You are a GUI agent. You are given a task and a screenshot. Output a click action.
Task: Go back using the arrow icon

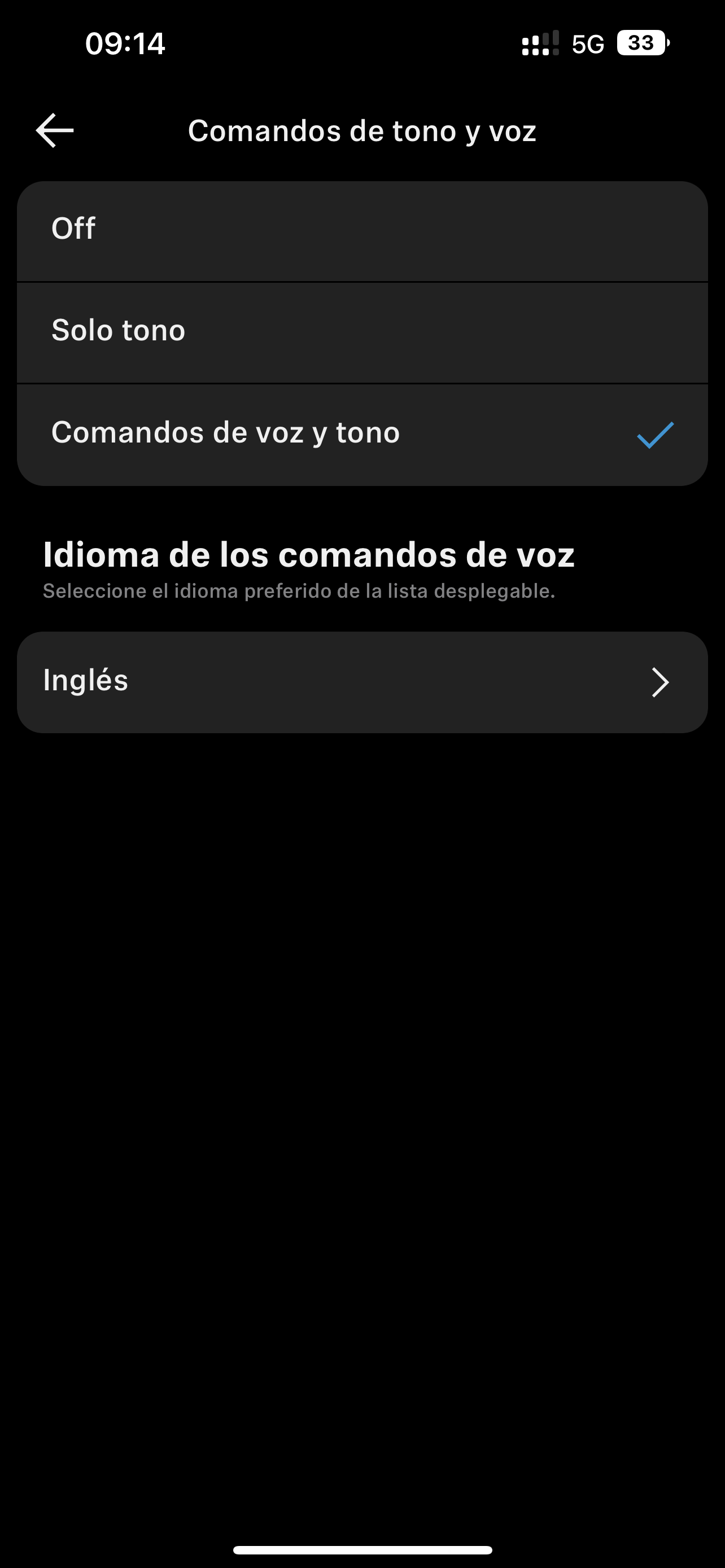point(55,130)
